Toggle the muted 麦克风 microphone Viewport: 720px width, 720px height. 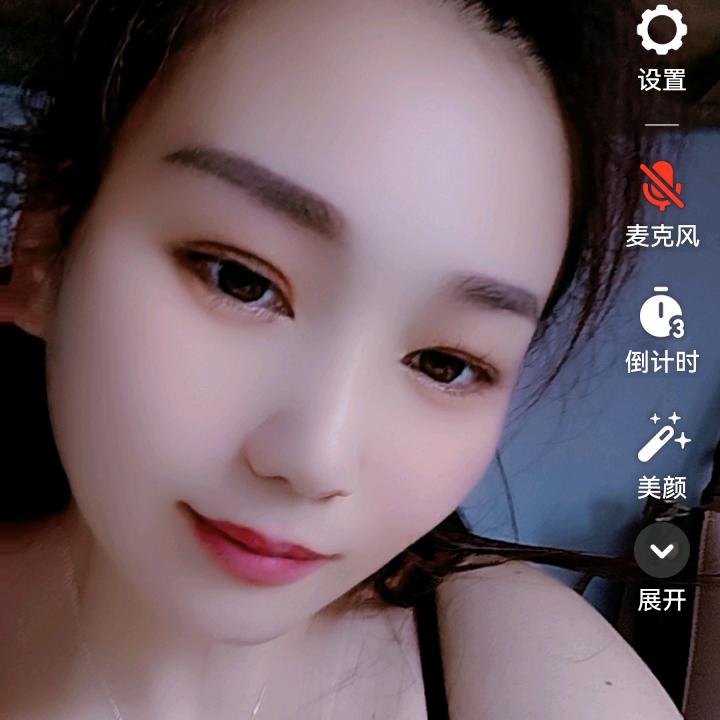[662, 187]
